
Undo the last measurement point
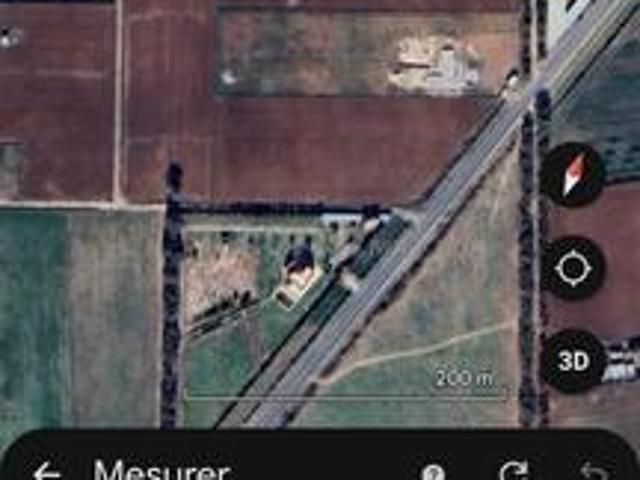pyautogui.click(x=593, y=472)
